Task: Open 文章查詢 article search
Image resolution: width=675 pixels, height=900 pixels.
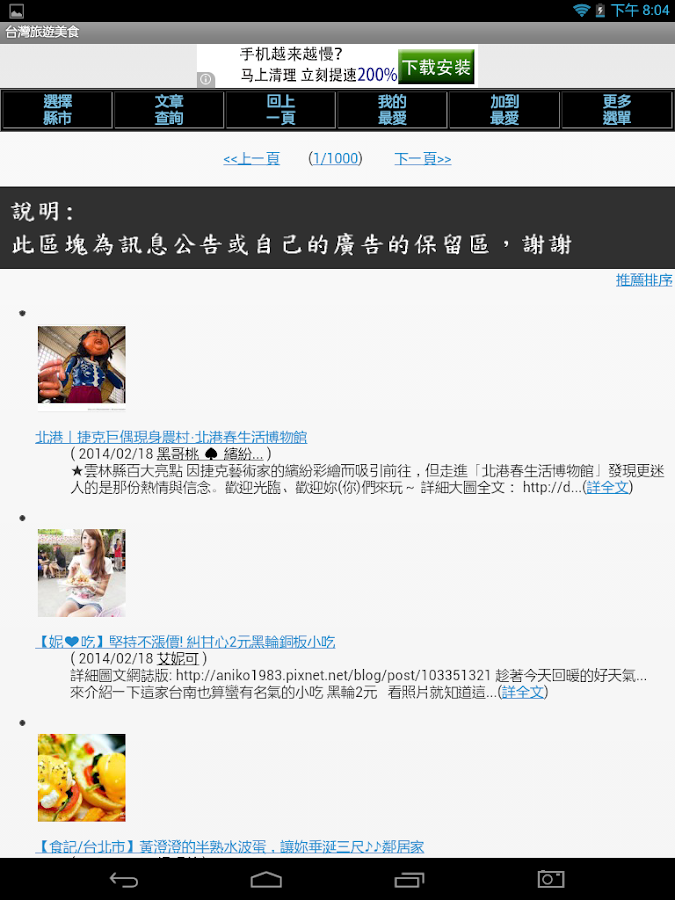Action: coord(169,110)
